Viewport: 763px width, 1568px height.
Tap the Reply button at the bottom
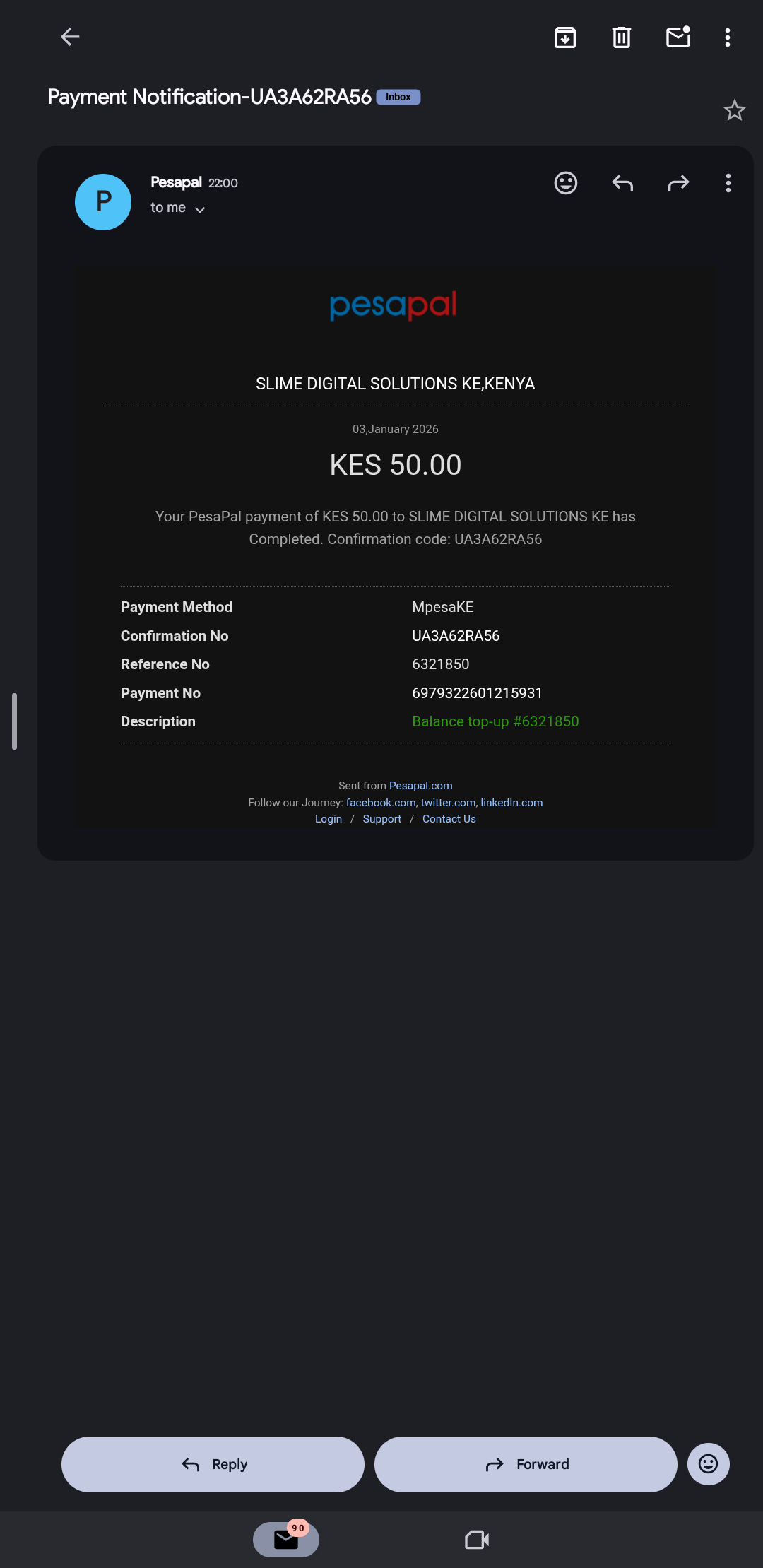(213, 1464)
